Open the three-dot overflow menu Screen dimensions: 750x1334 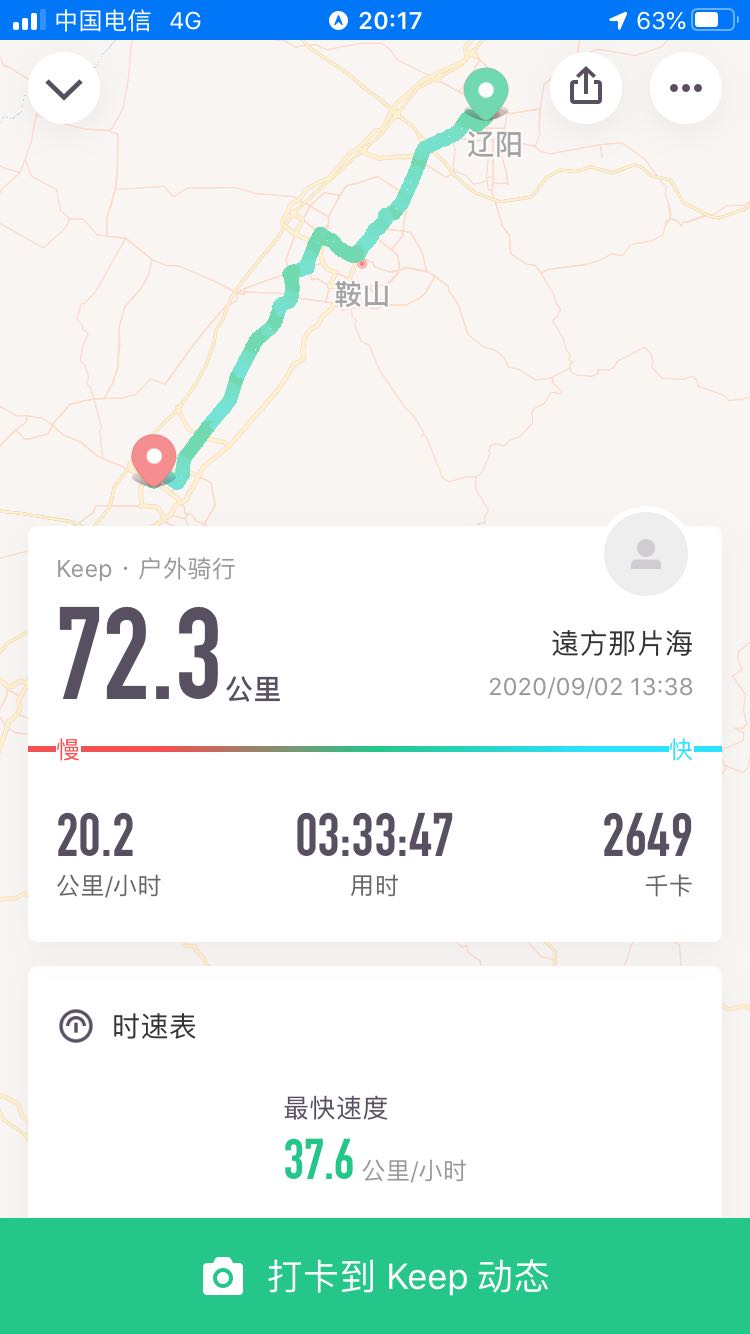(x=686, y=88)
